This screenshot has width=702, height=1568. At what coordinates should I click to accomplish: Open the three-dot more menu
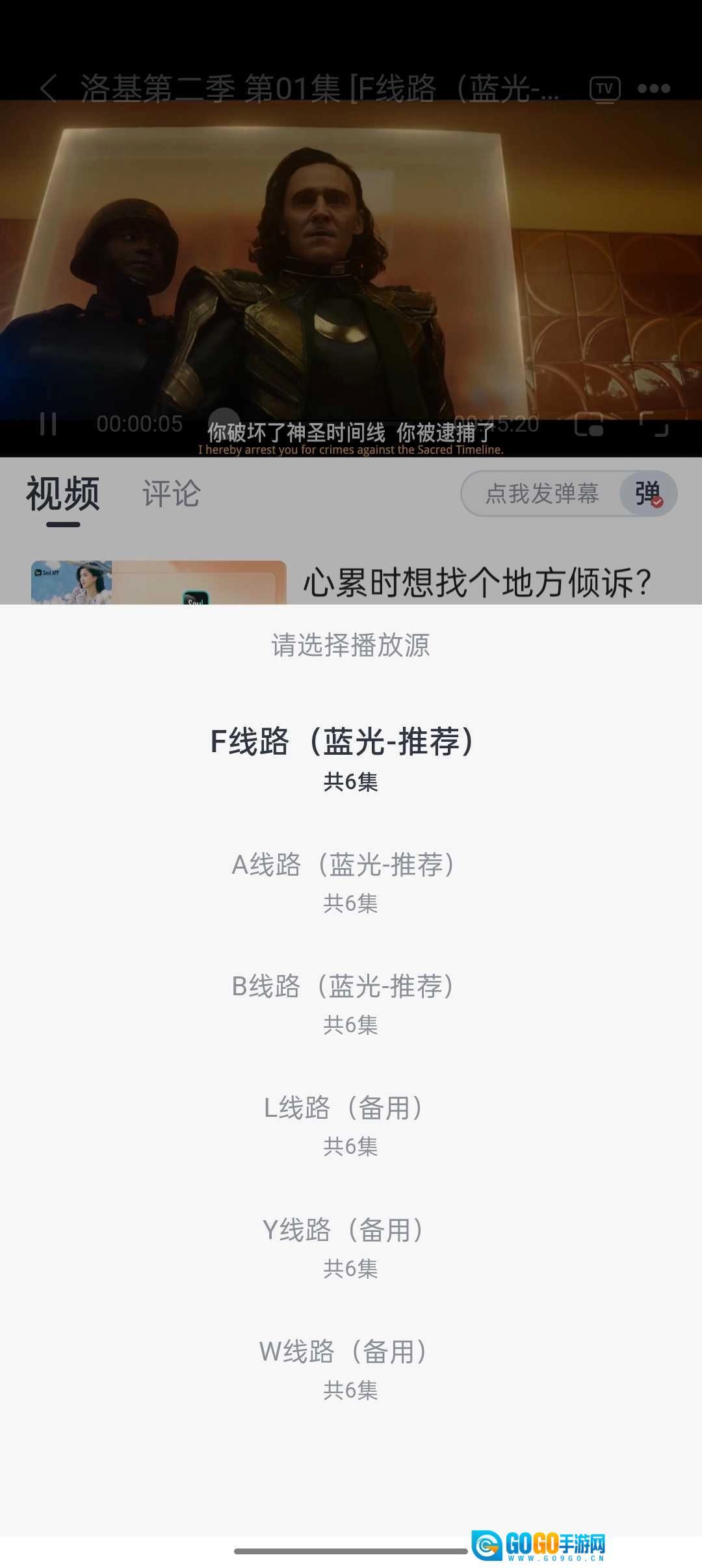coord(653,89)
